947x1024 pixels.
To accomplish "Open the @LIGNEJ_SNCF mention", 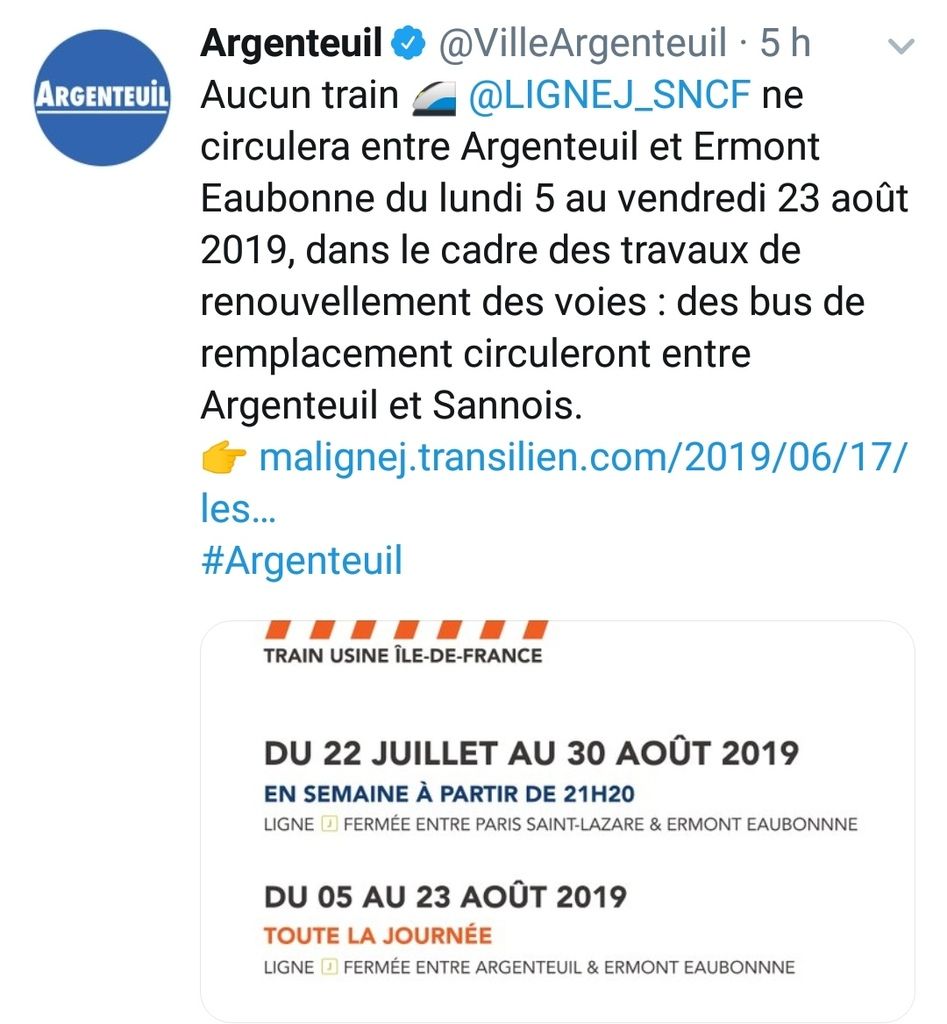I will pos(608,96).
